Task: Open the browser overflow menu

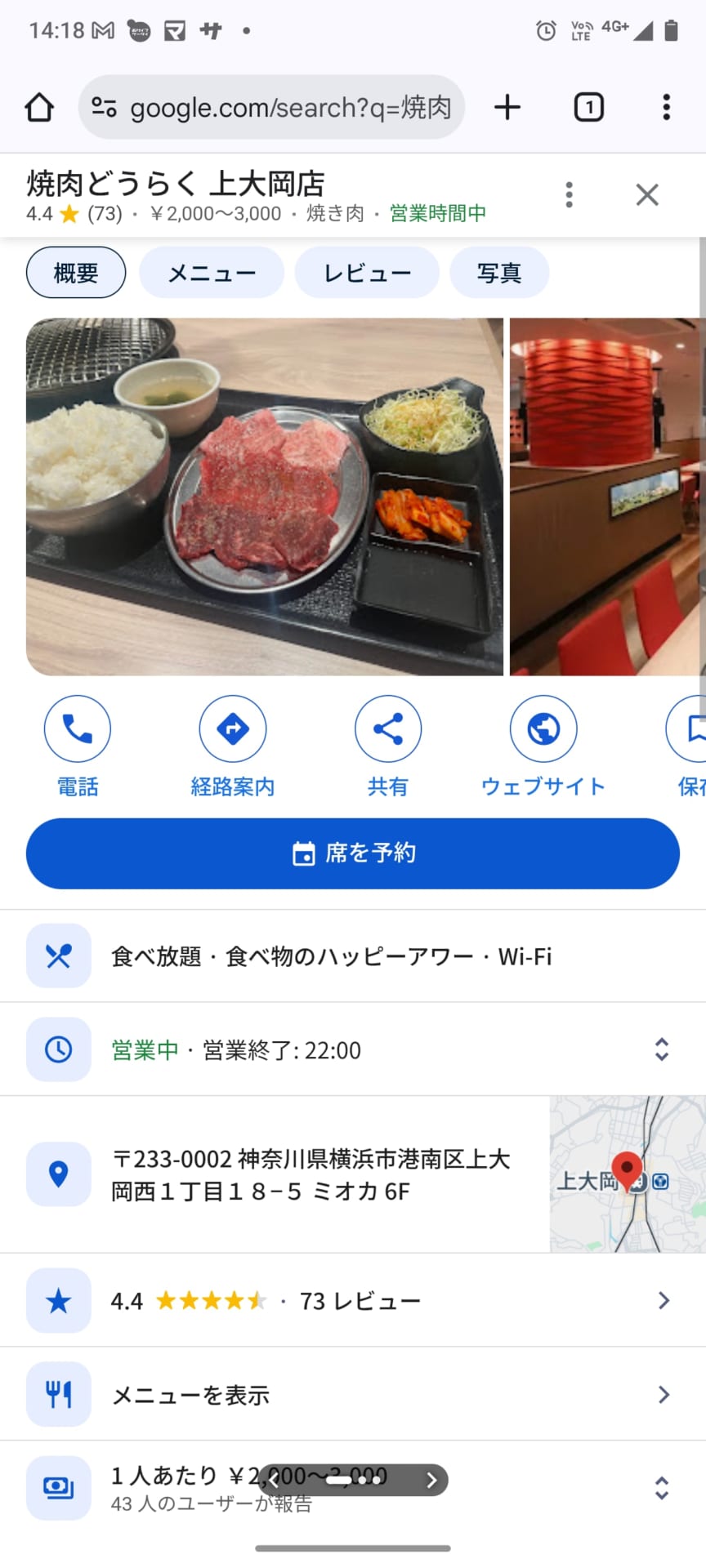Action: point(667,107)
